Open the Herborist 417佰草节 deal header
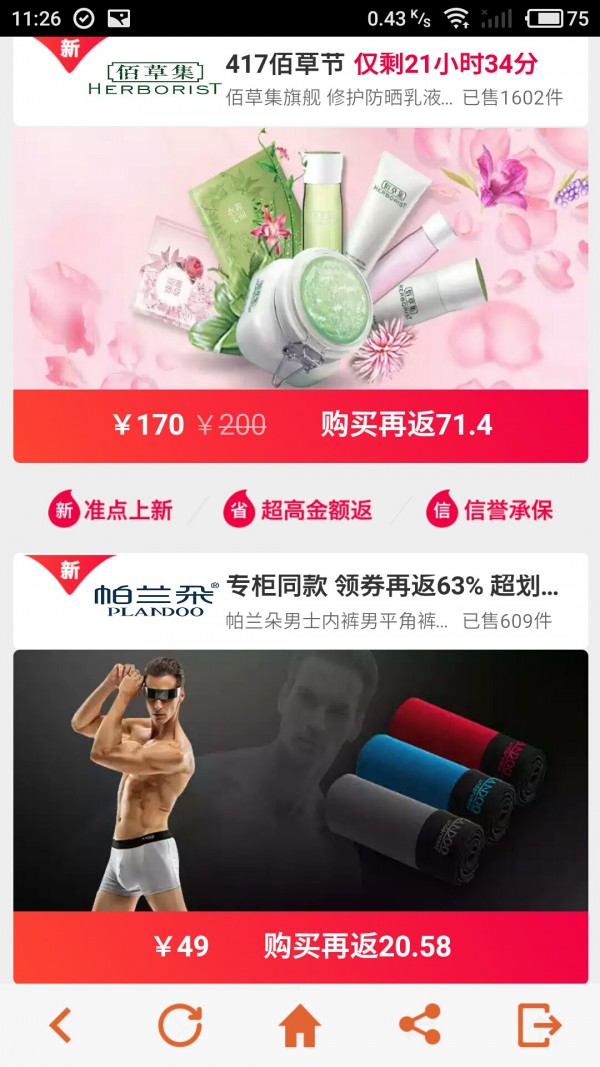This screenshot has width=600, height=1067. click(300, 82)
